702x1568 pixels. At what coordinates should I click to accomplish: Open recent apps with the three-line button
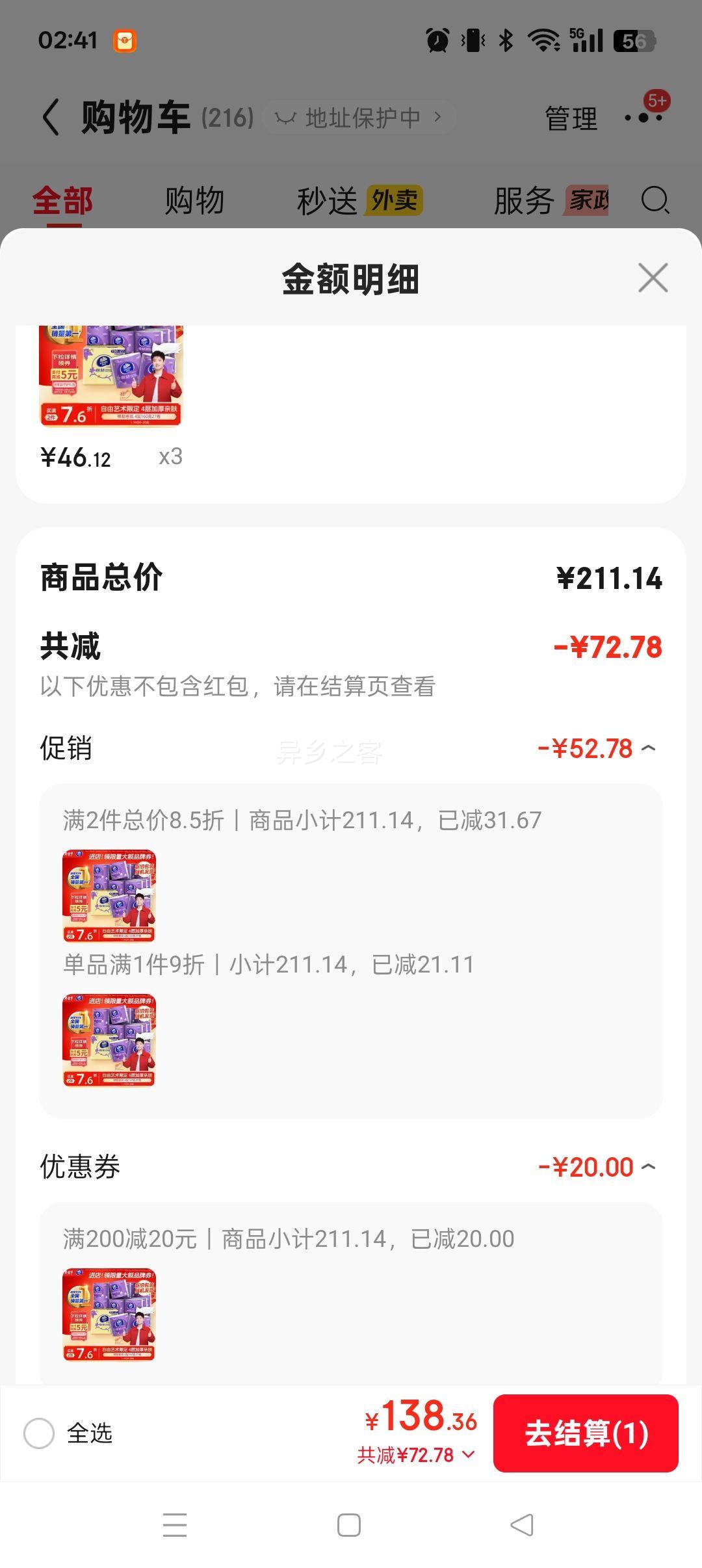coord(175,1526)
